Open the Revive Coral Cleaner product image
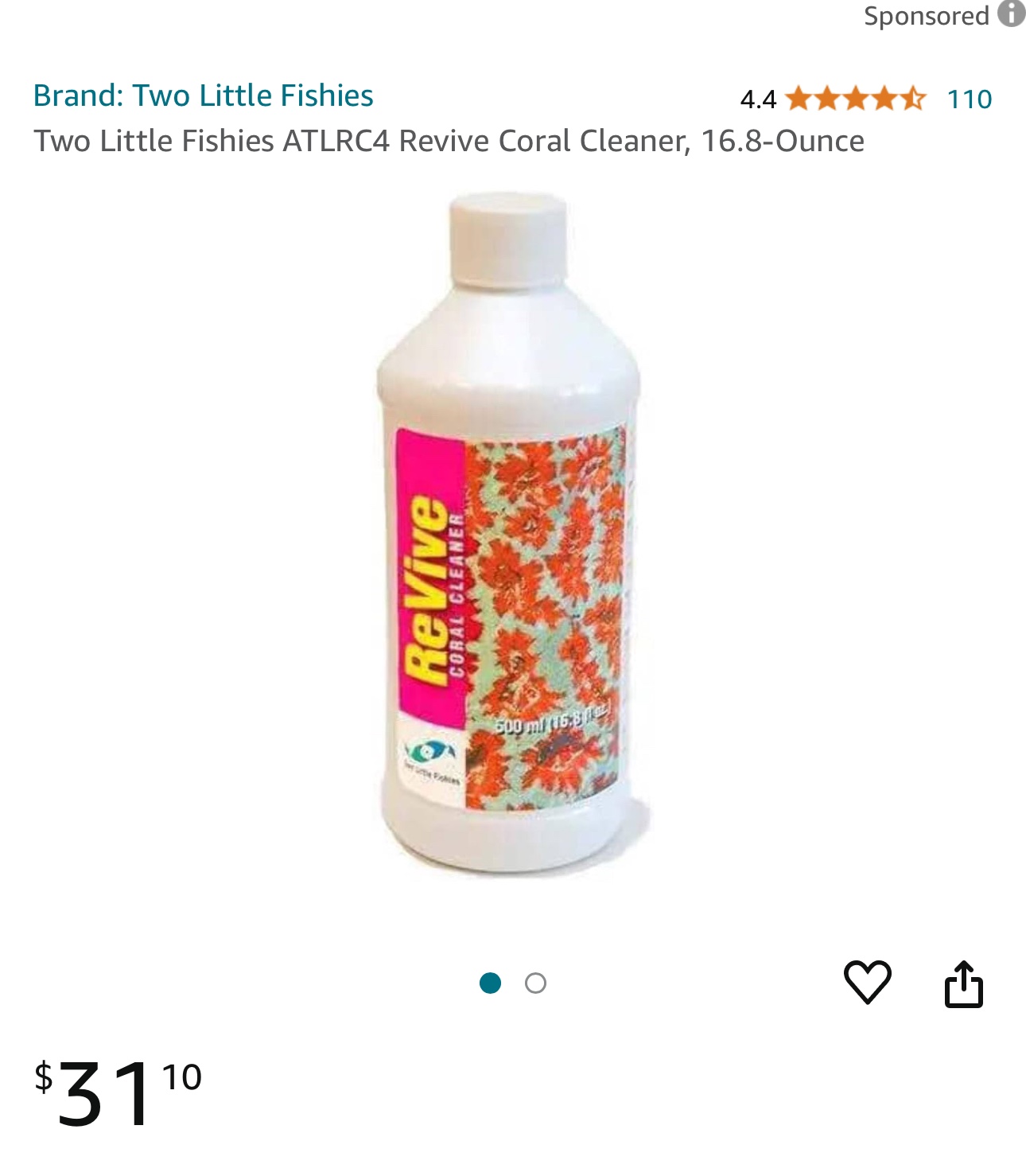Screen dimensions: 1026x1176 click(x=509, y=533)
